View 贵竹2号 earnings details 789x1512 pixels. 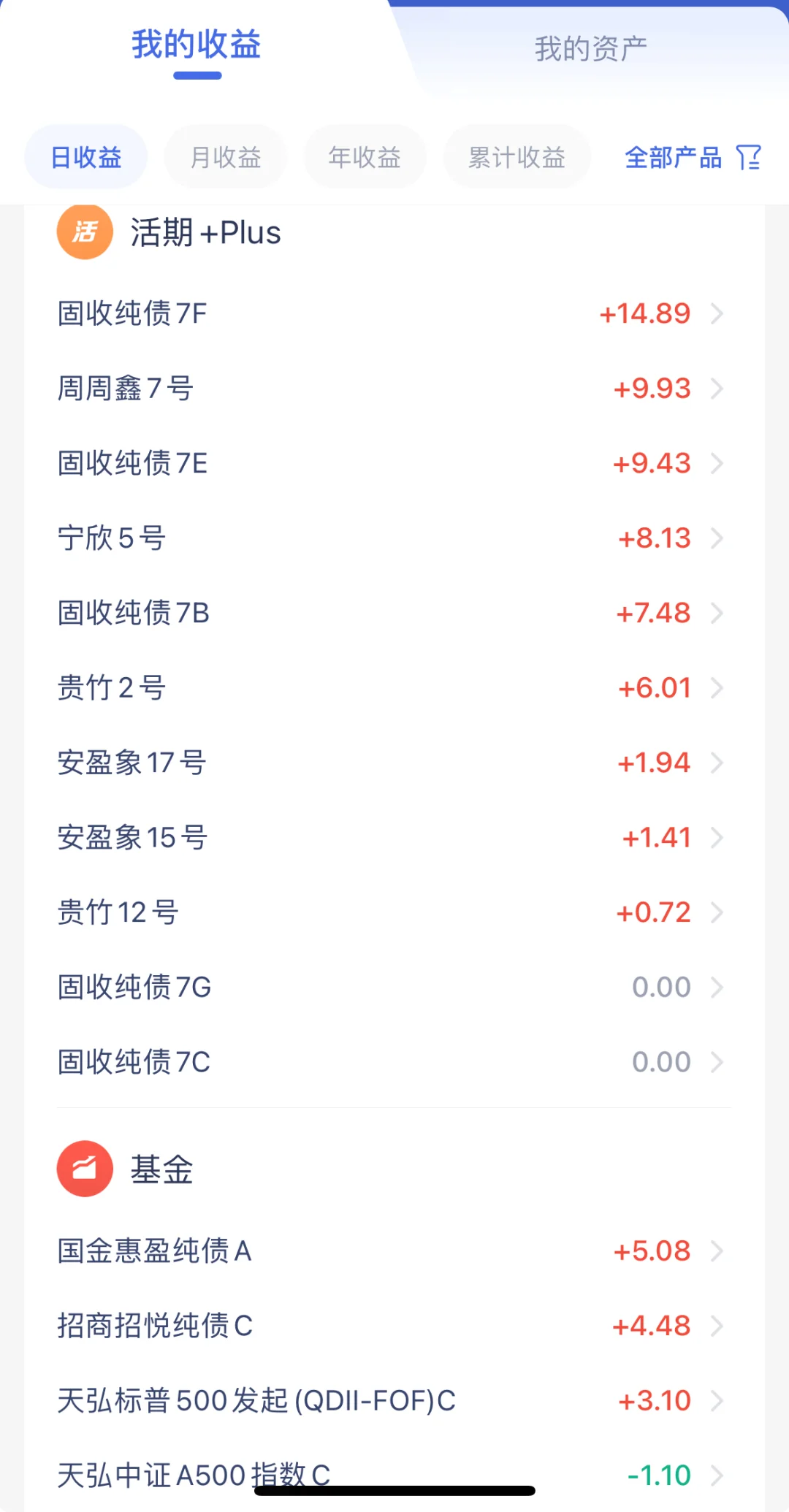coord(394,688)
